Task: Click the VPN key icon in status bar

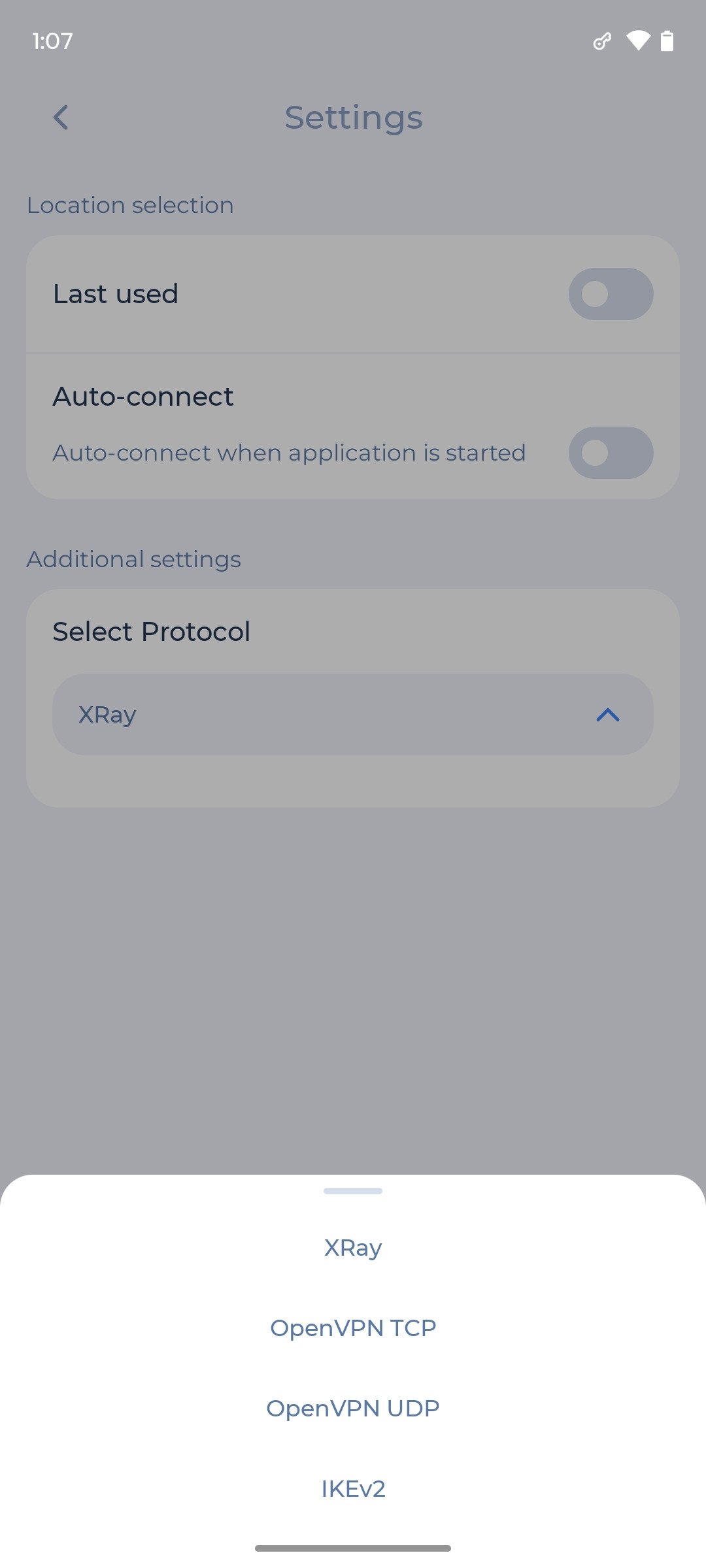Action: click(x=602, y=41)
